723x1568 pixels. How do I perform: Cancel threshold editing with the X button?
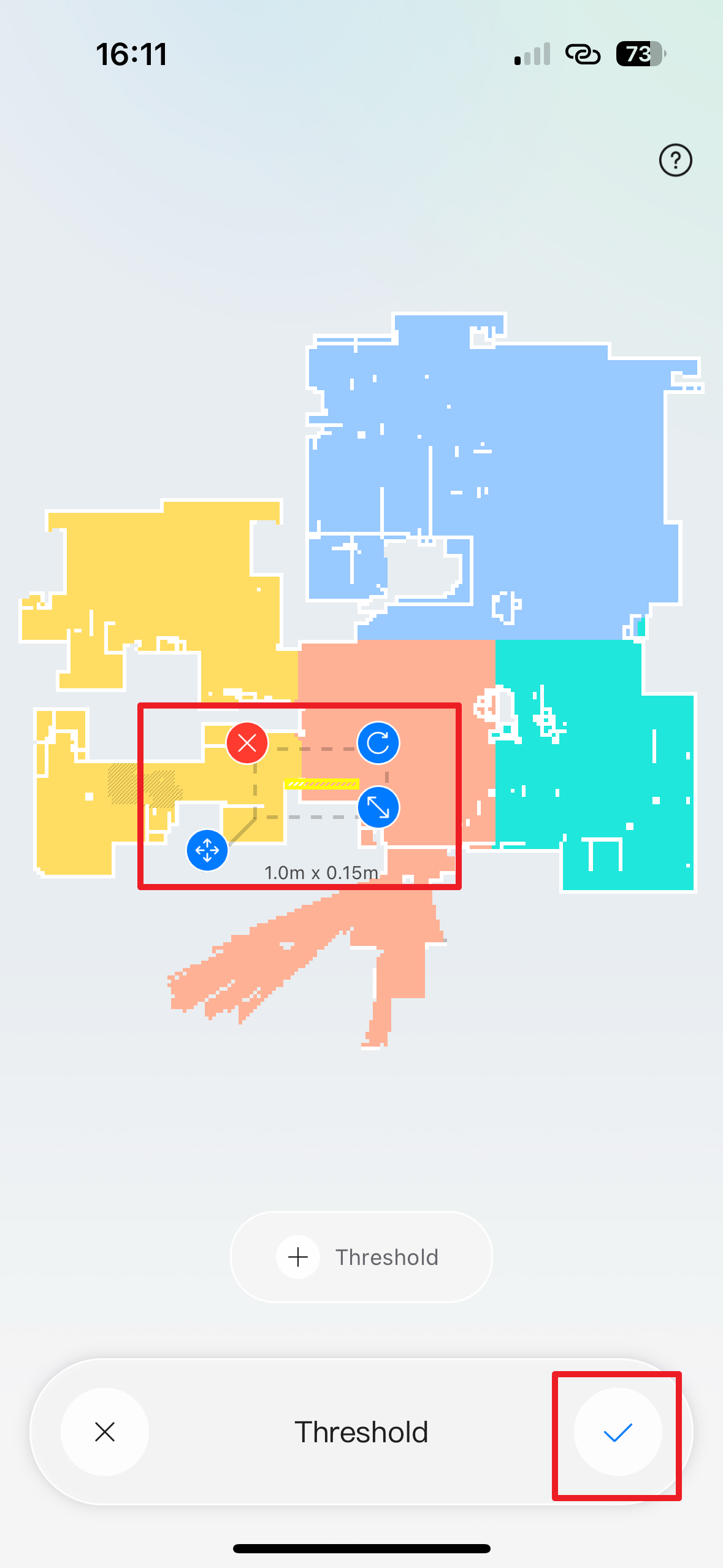point(105,1432)
